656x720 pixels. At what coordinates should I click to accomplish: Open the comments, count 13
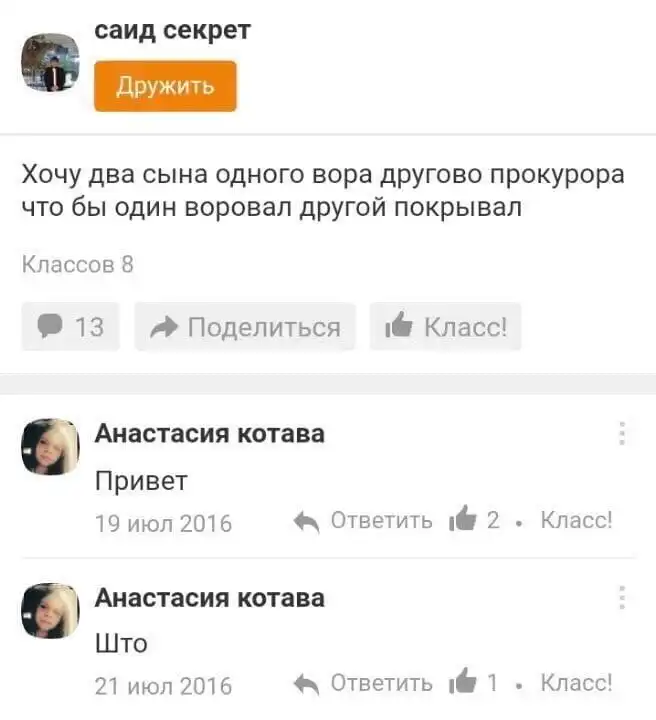pyautogui.click(x=71, y=327)
